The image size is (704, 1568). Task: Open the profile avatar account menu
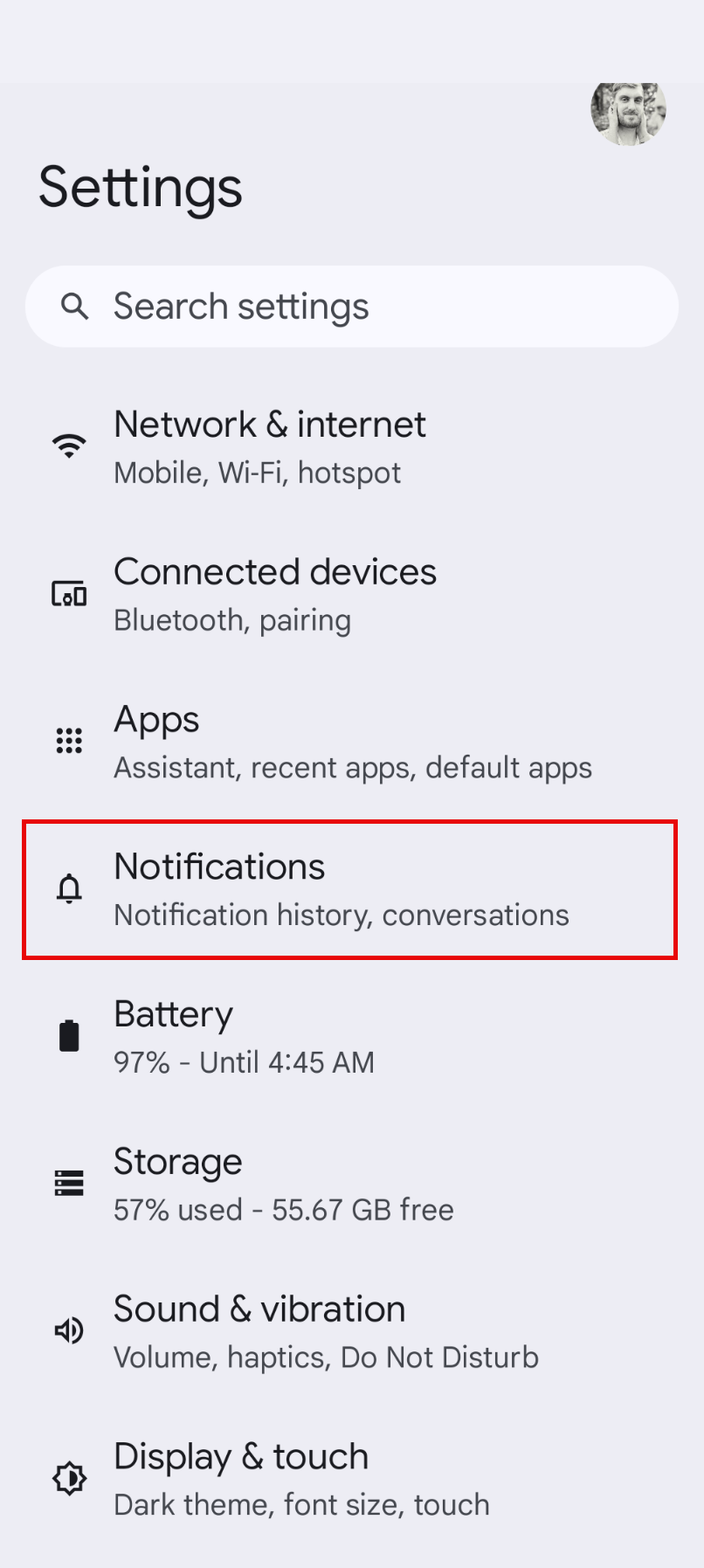pyautogui.click(x=628, y=113)
